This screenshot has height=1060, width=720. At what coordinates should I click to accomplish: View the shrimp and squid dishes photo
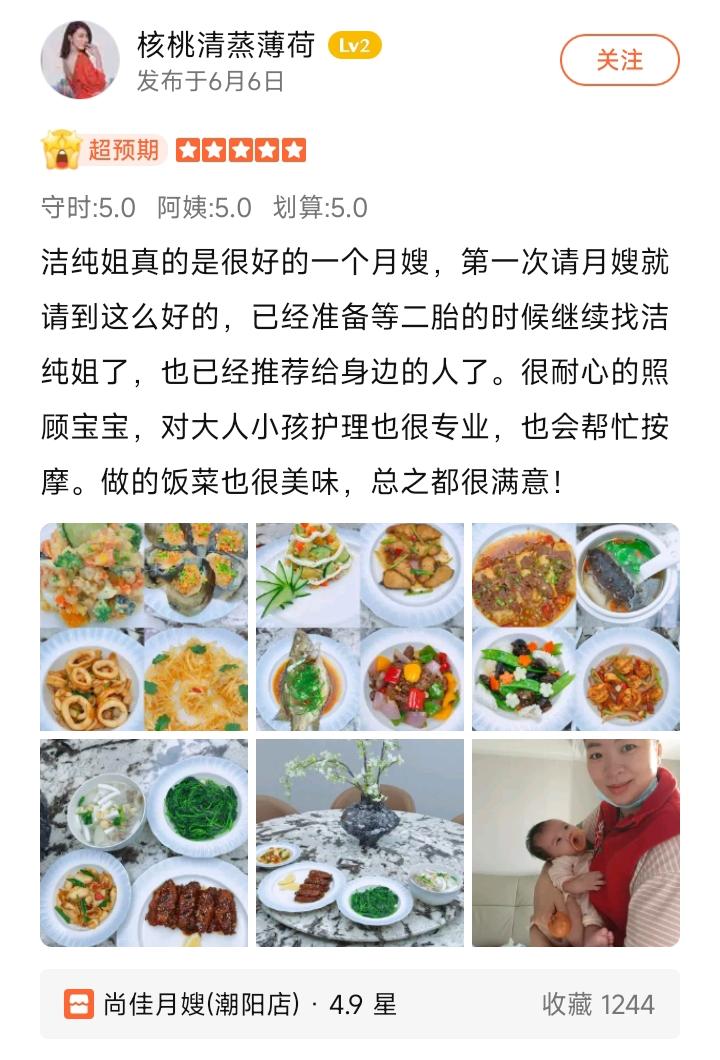[144, 627]
